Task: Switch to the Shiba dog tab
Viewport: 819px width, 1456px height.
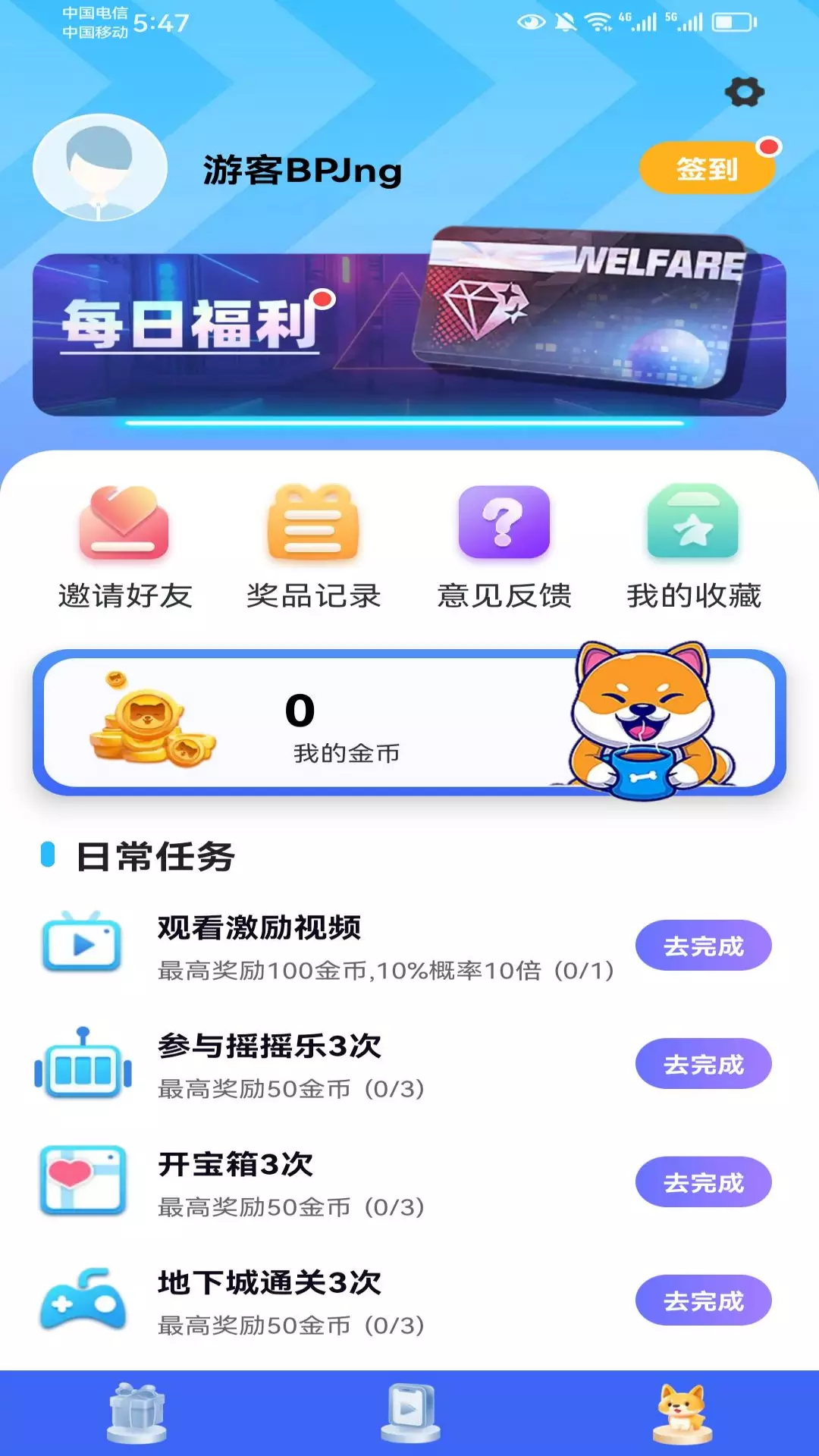Action: (682, 1414)
